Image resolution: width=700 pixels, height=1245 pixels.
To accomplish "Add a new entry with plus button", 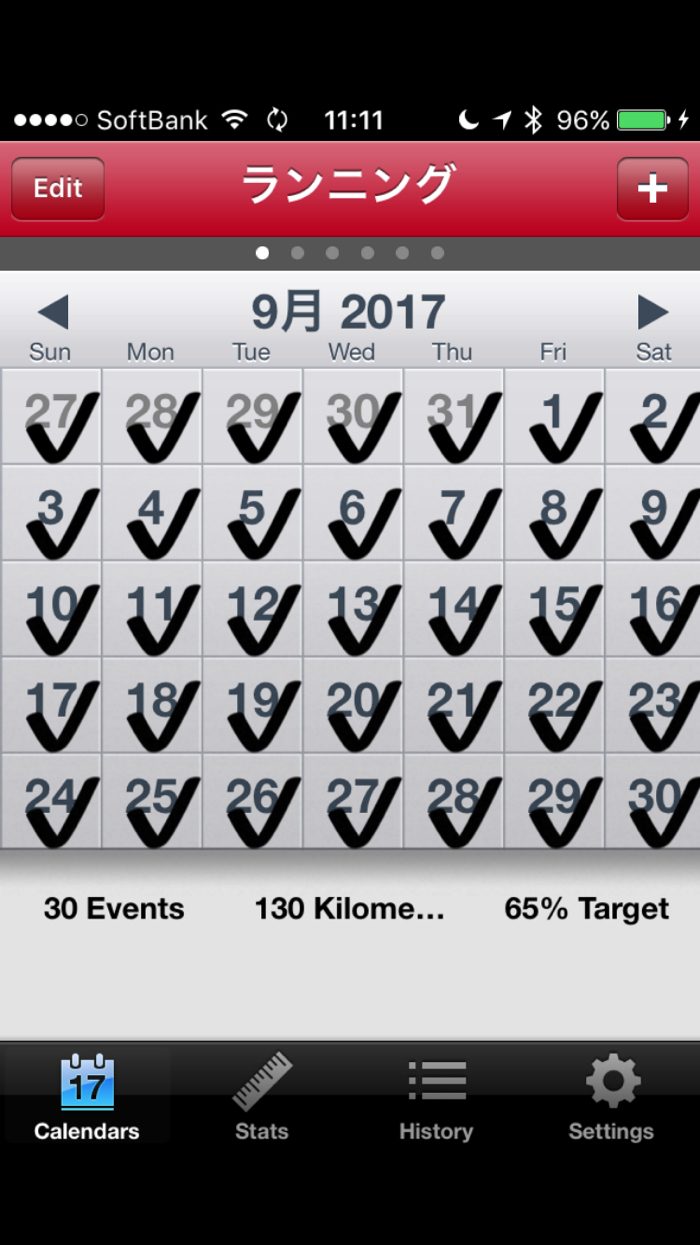I will click(652, 189).
